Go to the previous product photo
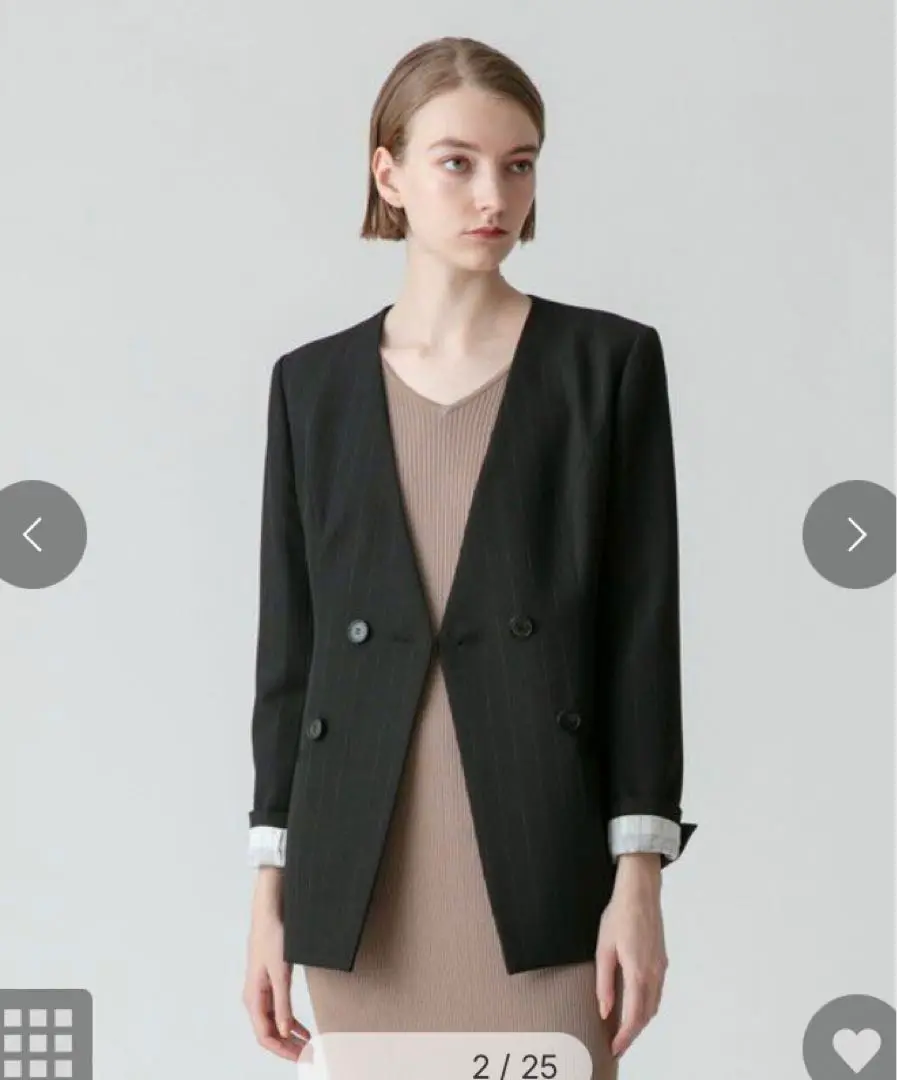 pyautogui.click(x=36, y=534)
